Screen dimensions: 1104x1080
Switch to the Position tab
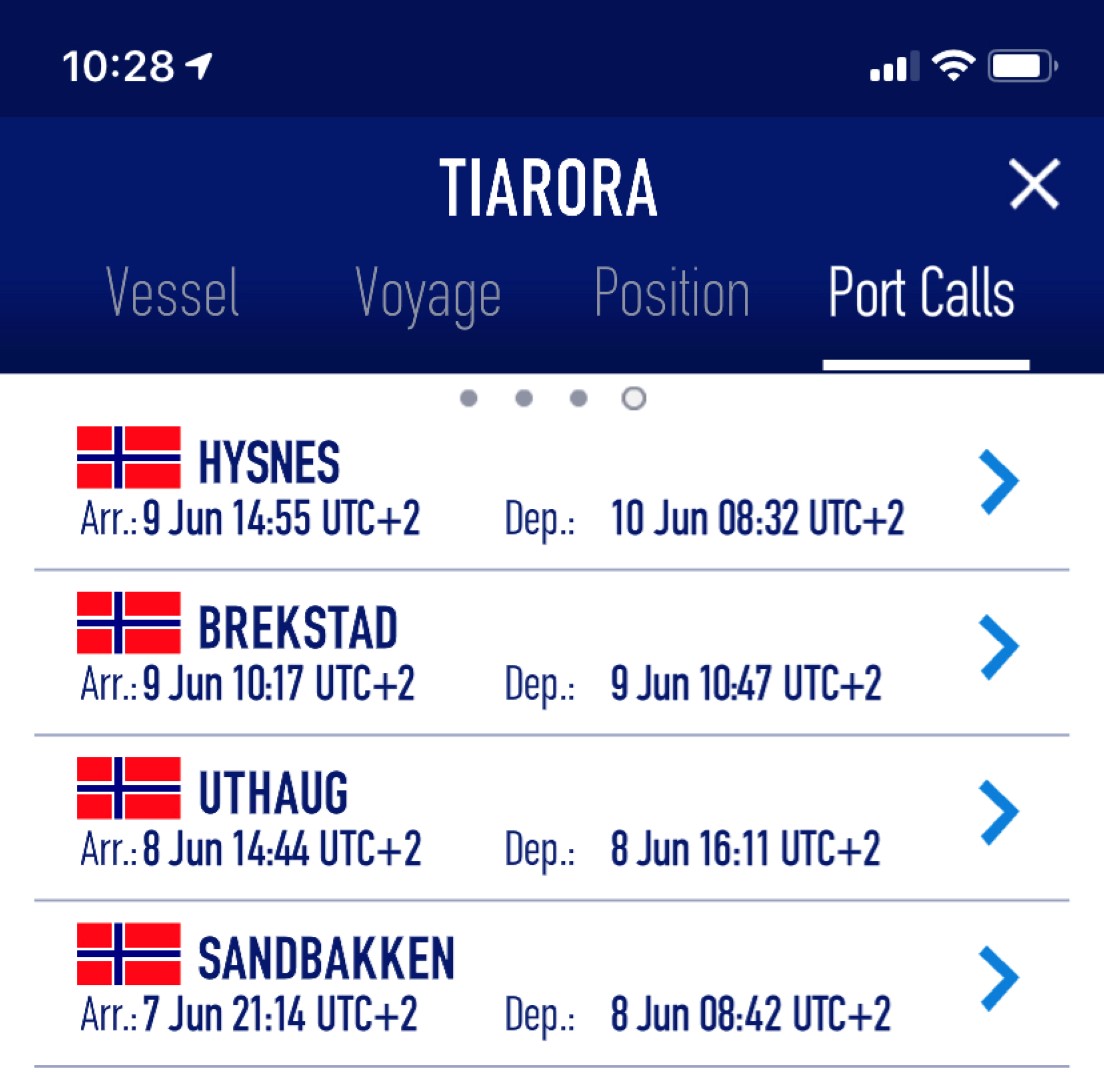point(671,294)
